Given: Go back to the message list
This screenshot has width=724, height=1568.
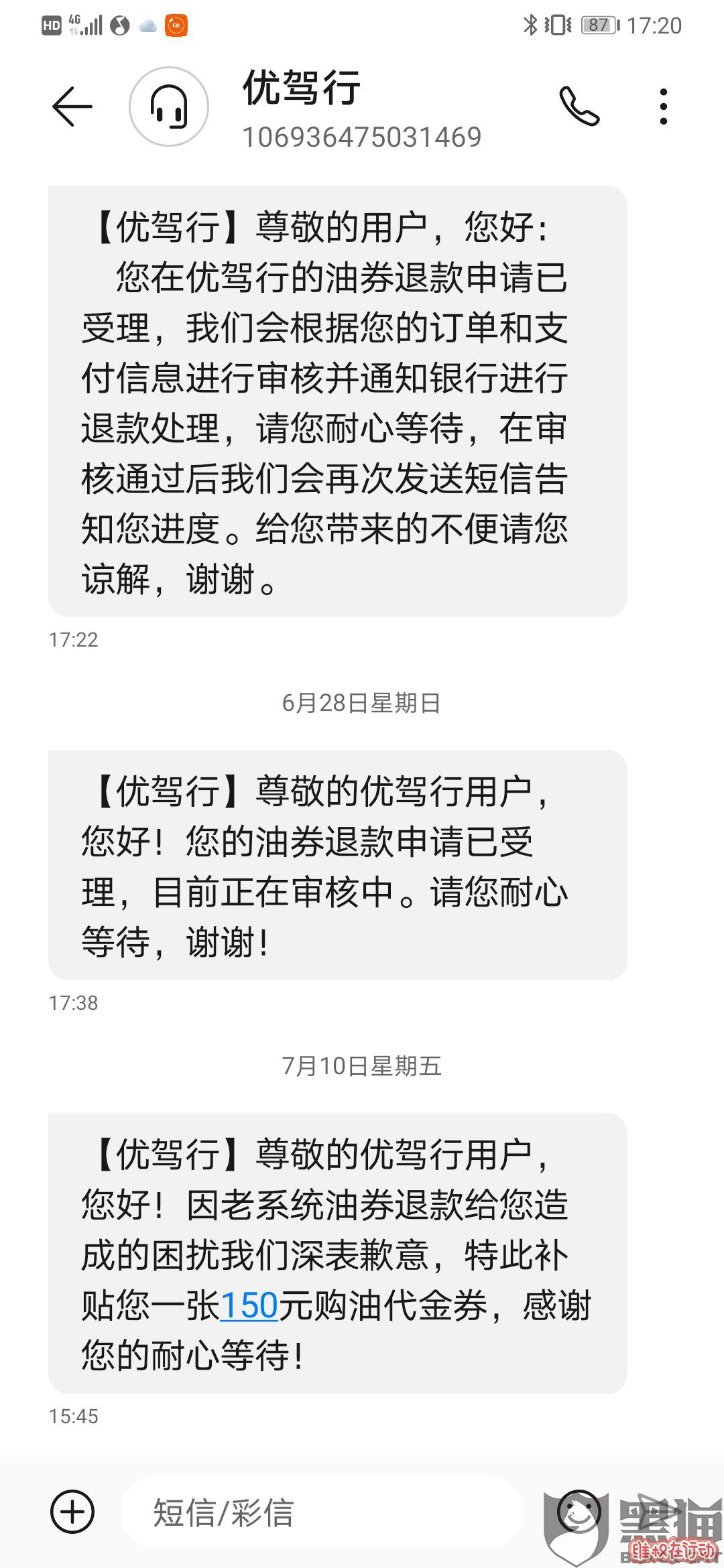Looking at the screenshot, I should coord(72,107).
